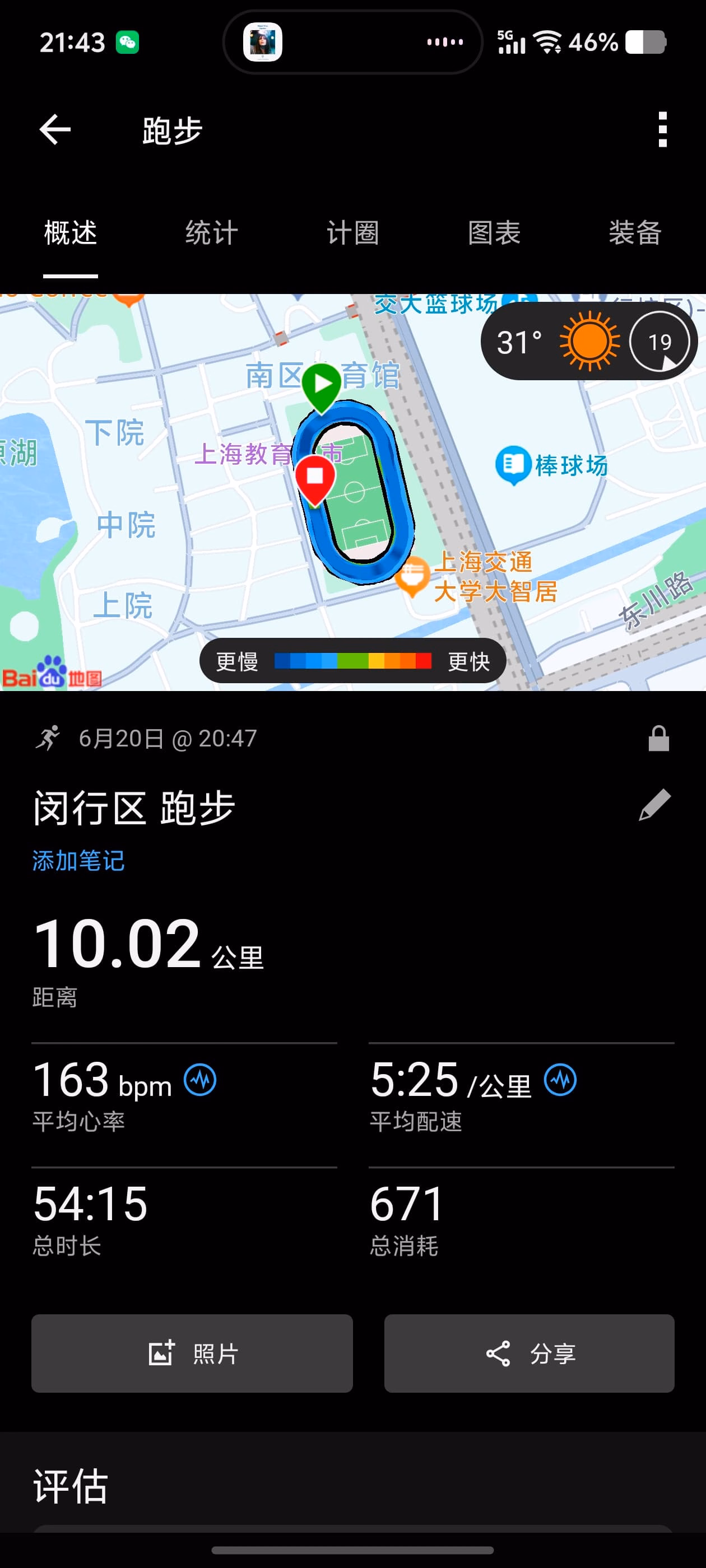Switch to the 统计 tab
706x1568 pixels.
tap(211, 232)
